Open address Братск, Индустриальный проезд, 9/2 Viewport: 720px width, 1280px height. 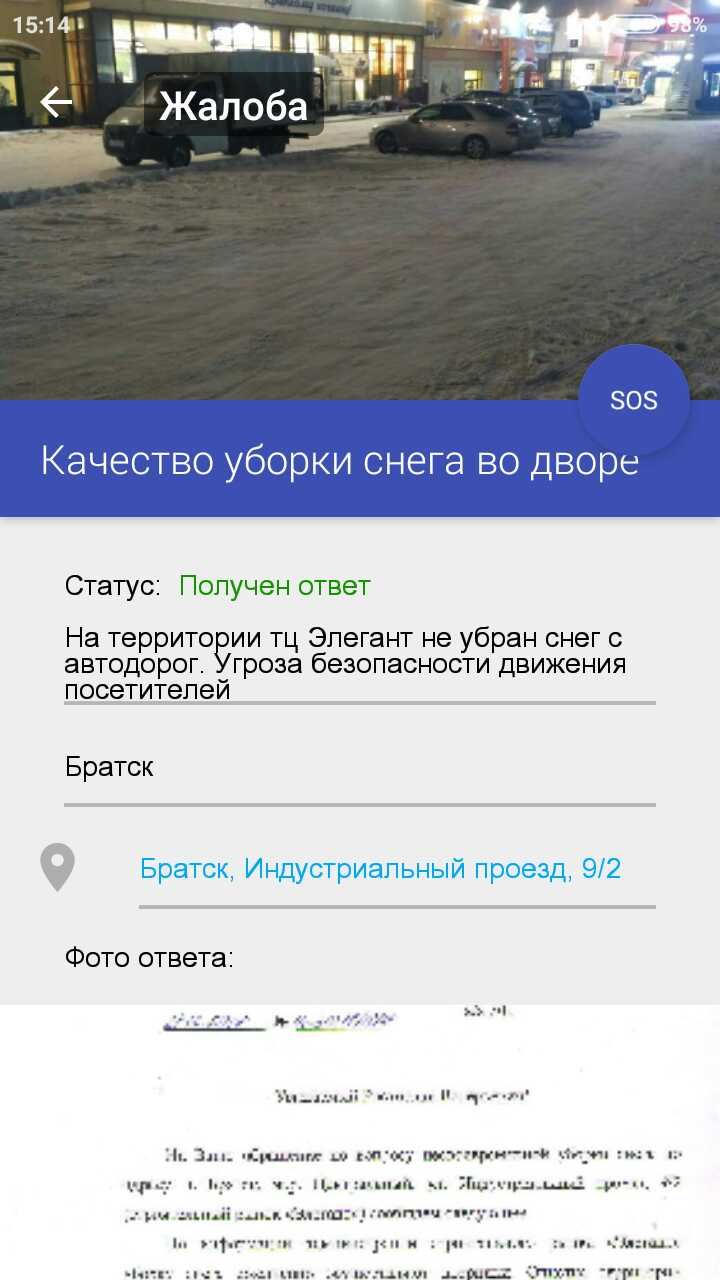[380, 868]
